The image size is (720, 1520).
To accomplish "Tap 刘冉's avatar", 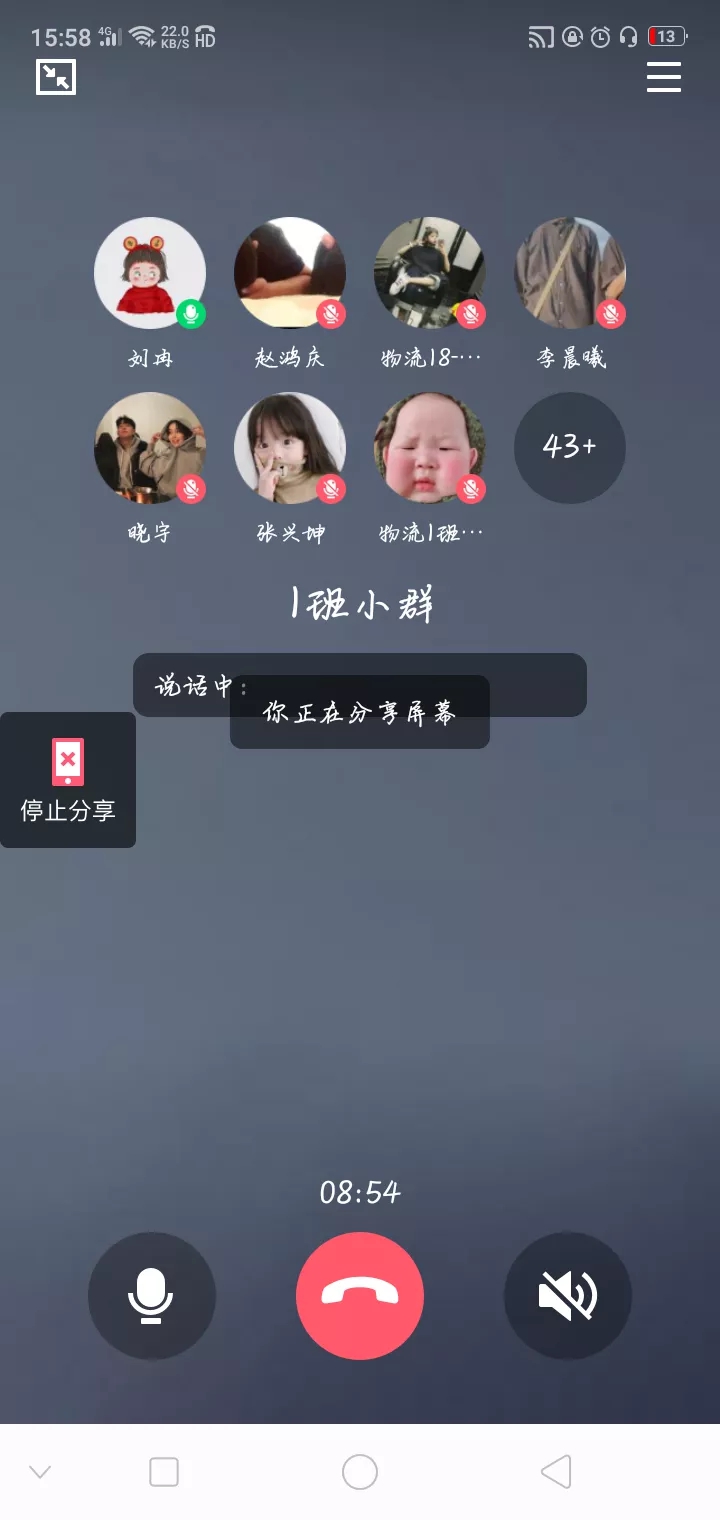I will (150, 273).
